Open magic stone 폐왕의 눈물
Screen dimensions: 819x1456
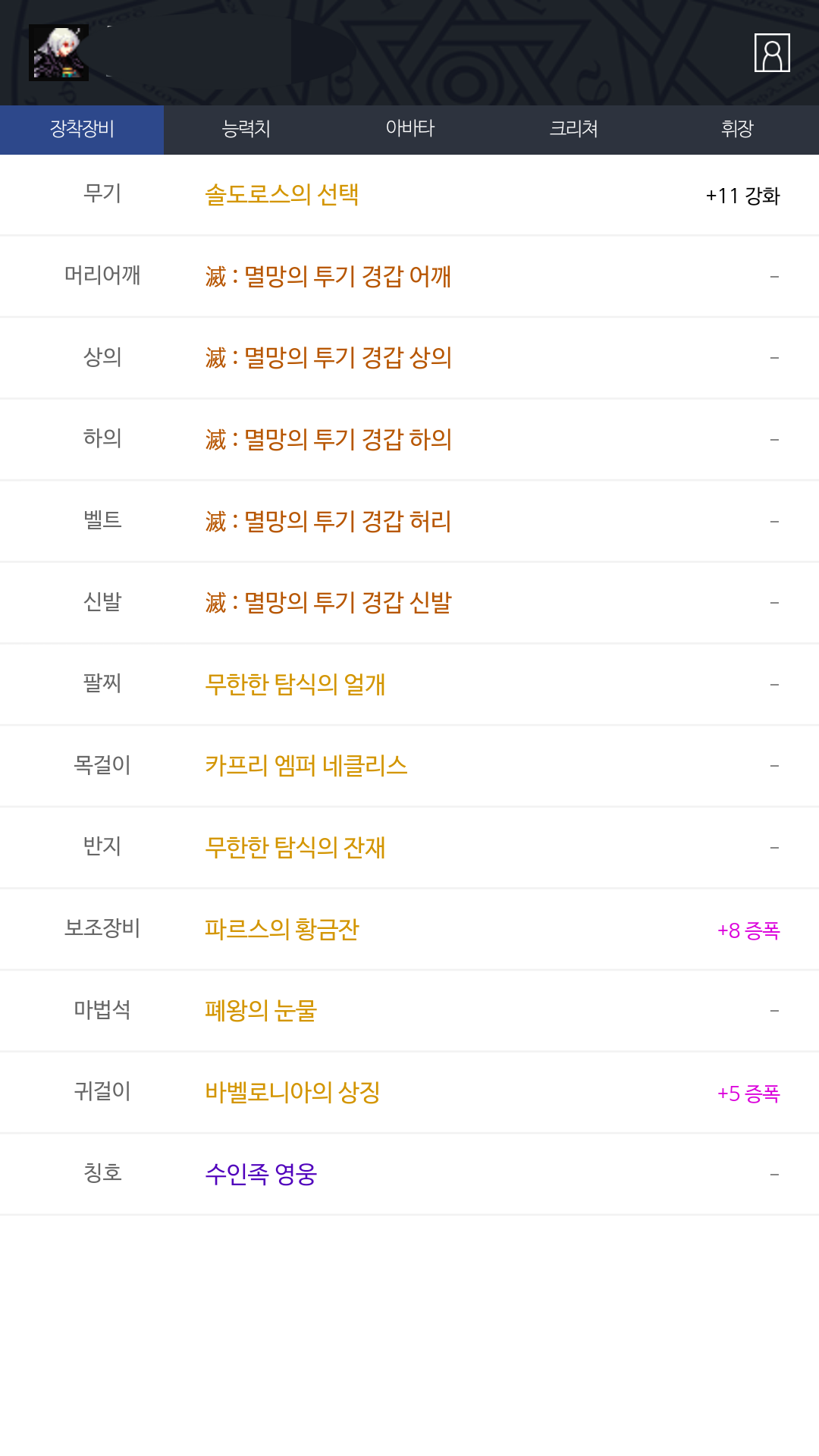(261, 1011)
